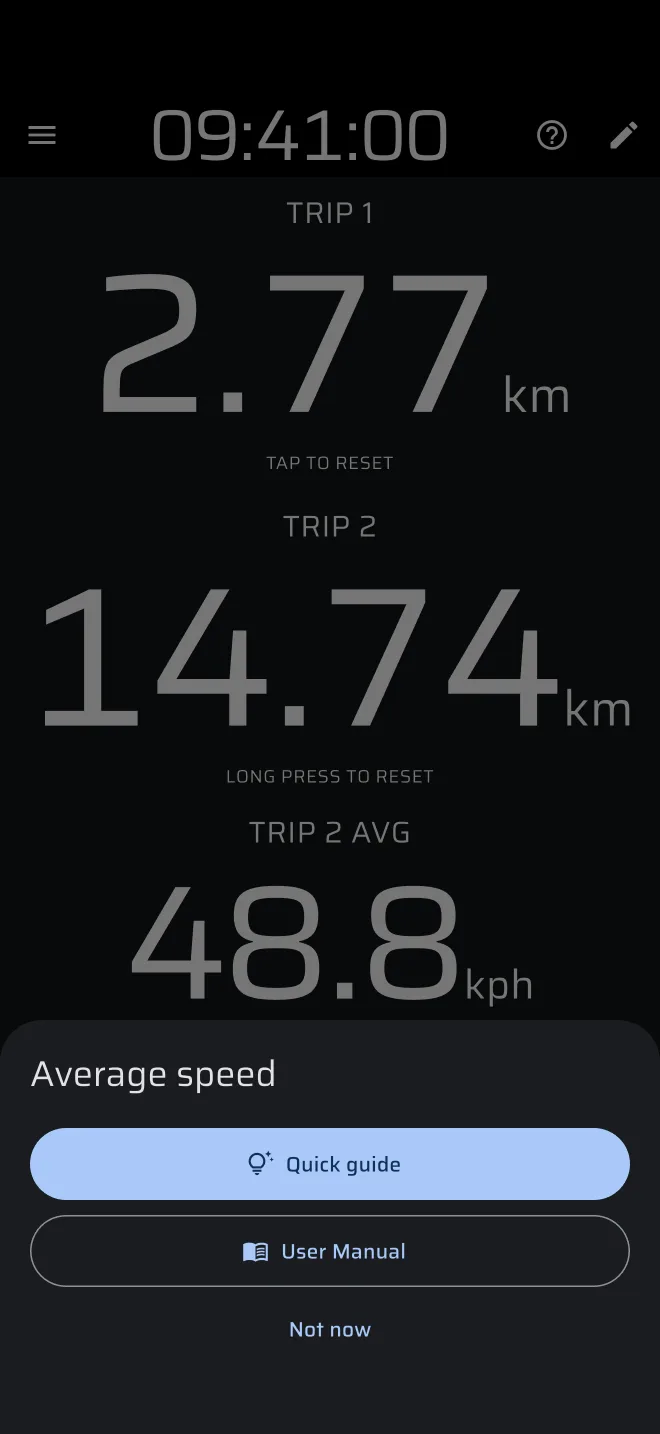Open the User Manual
660x1434 pixels.
pos(330,1251)
